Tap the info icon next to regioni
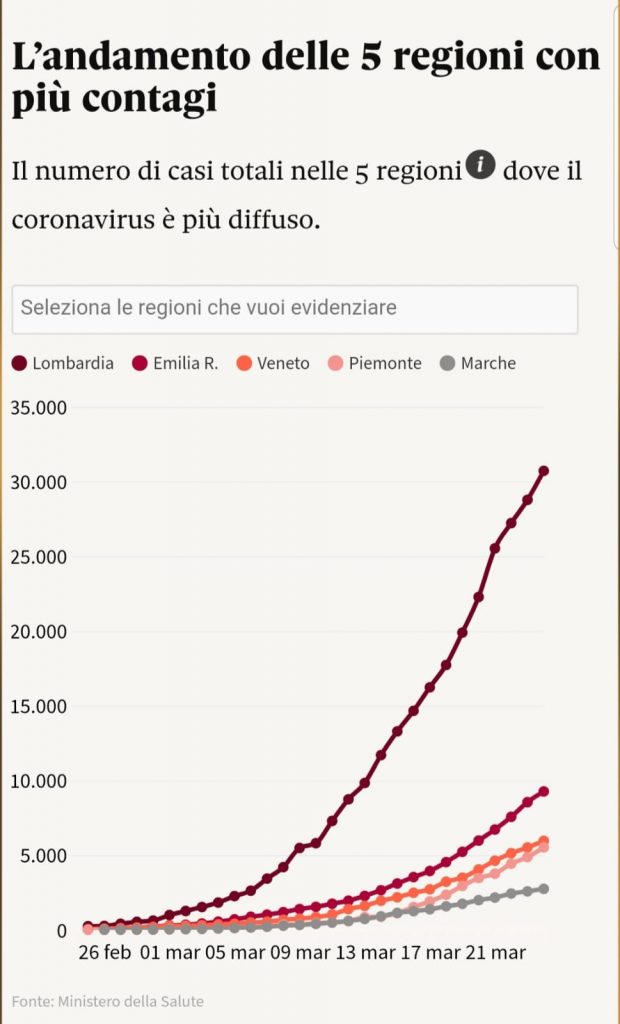This screenshot has width=620, height=1024. [x=481, y=165]
